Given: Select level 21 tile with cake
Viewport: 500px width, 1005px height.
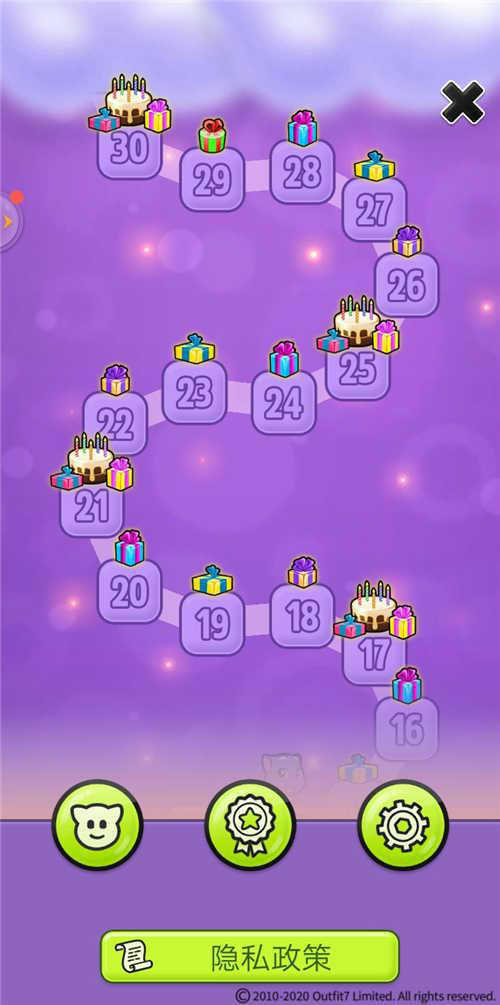Looking at the screenshot, I should [92, 506].
